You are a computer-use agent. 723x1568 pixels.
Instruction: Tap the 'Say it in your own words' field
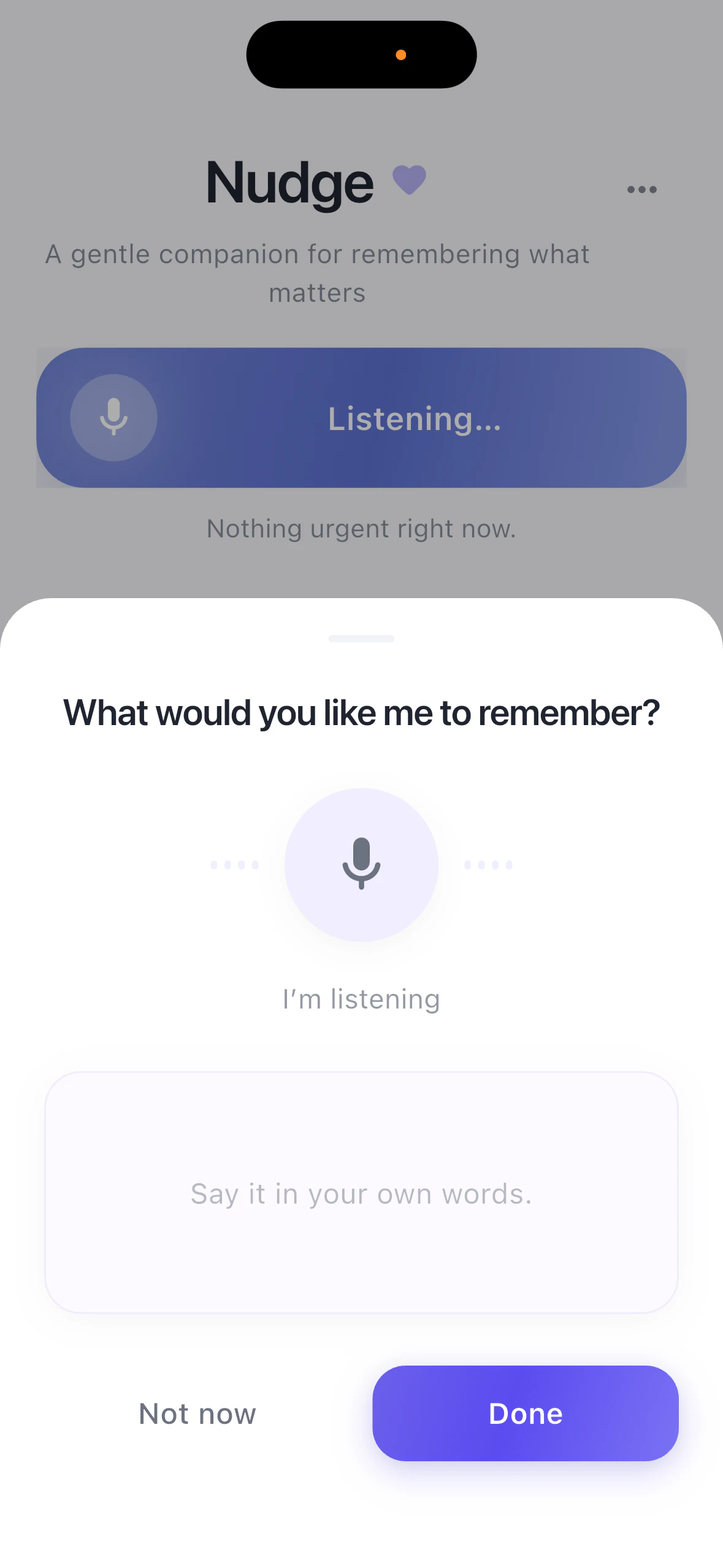point(361,1193)
